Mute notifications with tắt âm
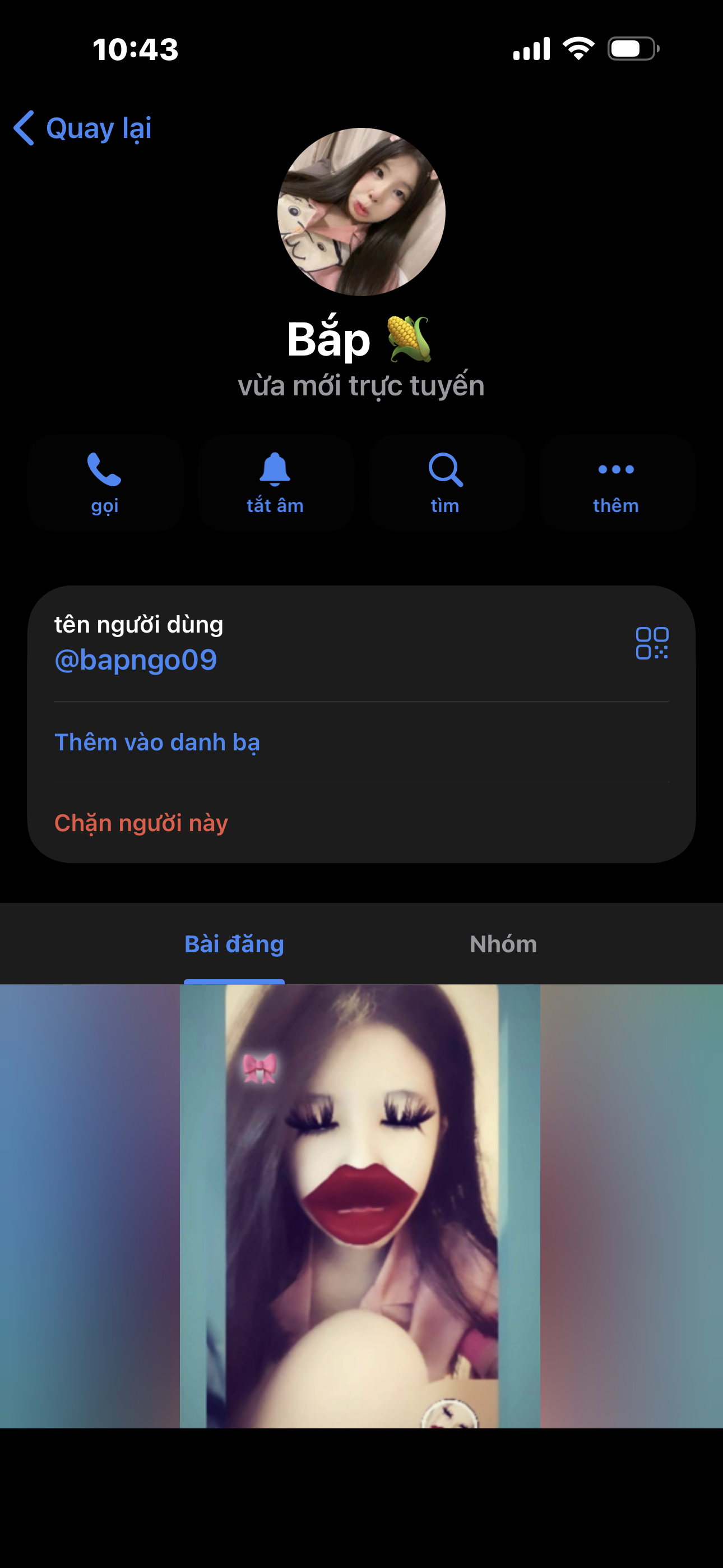 point(275,483)
